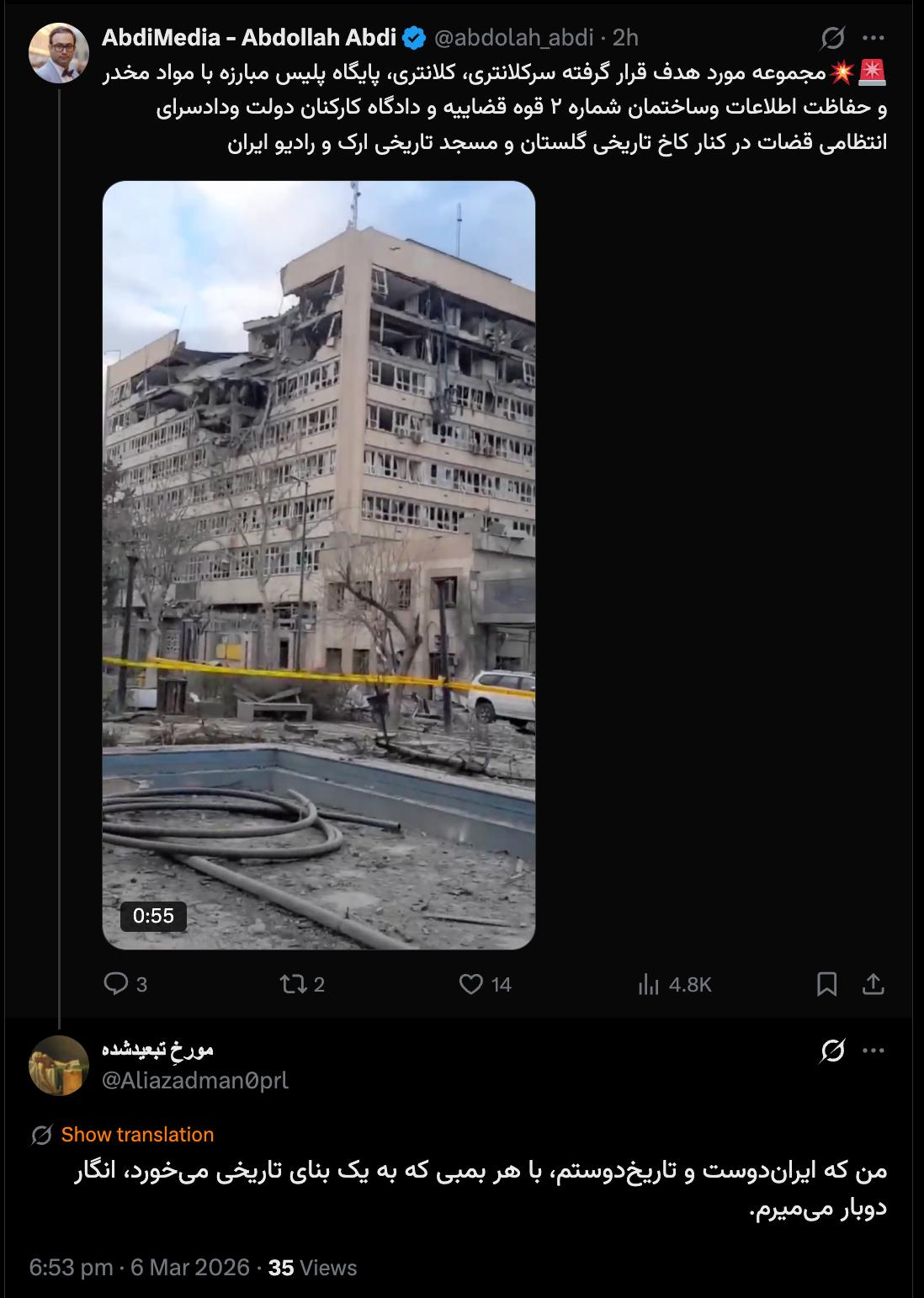This screenshot has height=1298, width=924.
Task: Open @Aliazadman0prl's profile avatar
Action: tap(59, 1066)
